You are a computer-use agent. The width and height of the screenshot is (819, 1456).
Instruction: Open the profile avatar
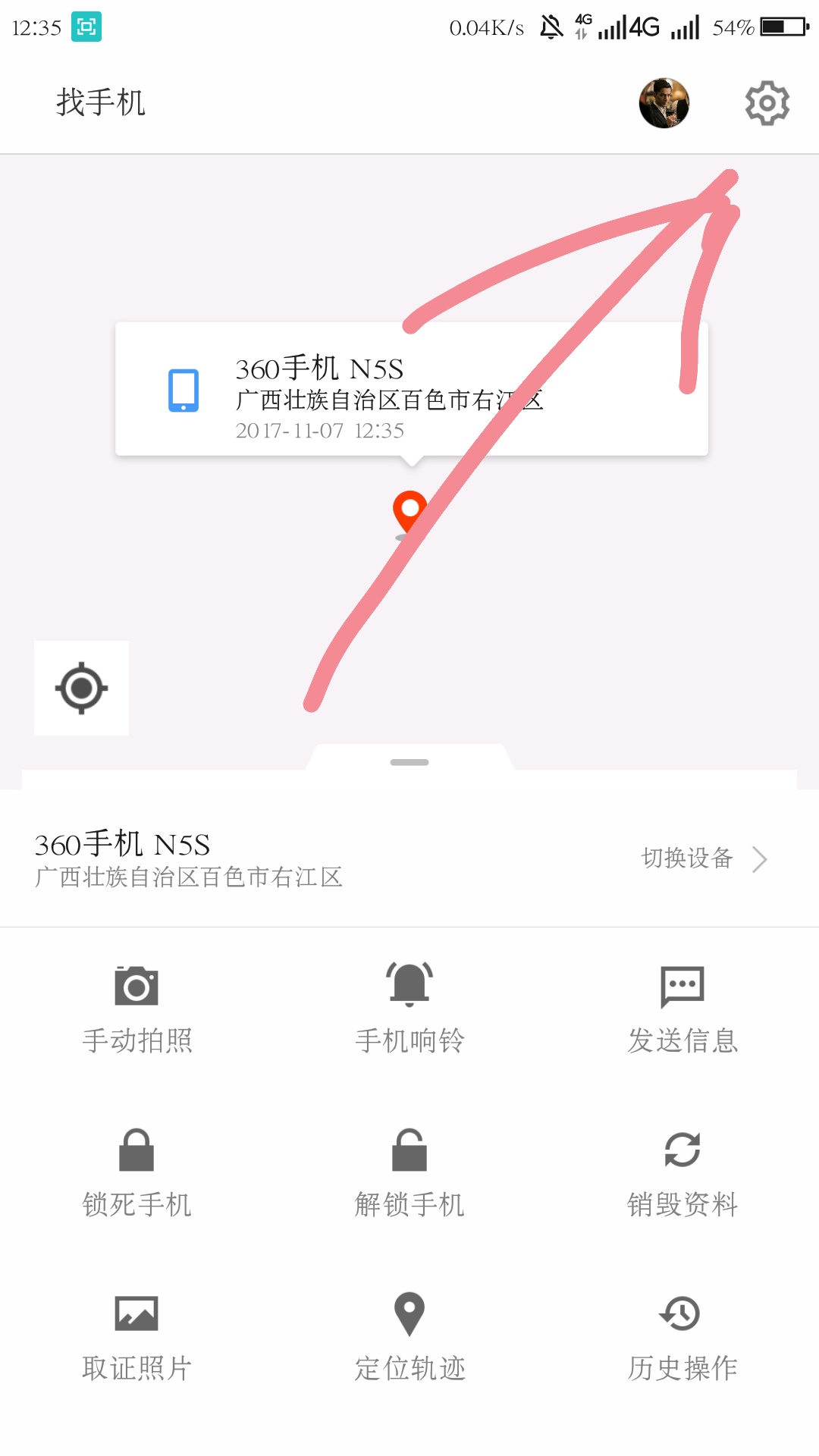click(664, 103)
